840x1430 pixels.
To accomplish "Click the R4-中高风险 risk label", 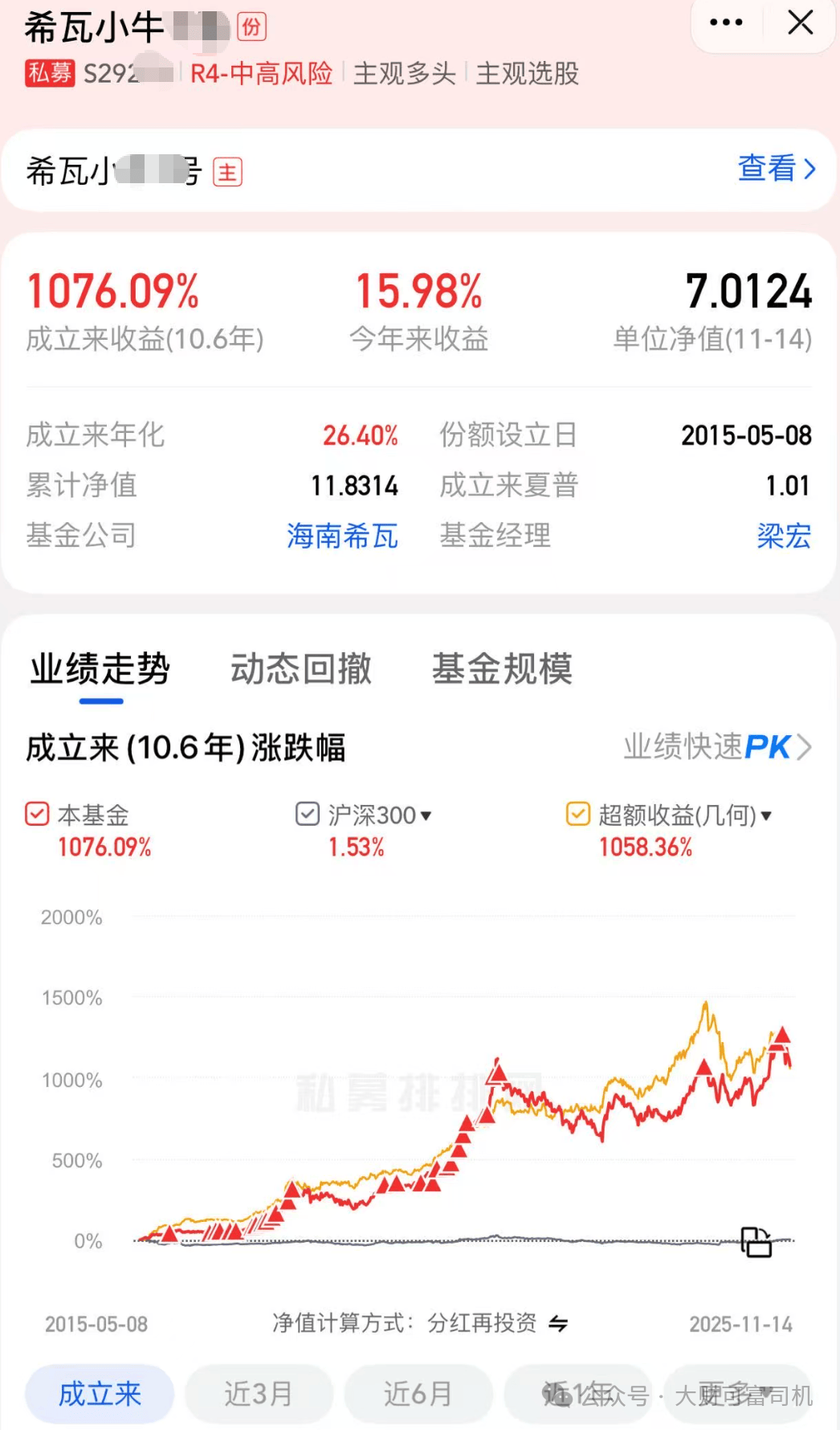I will pos(261,72).
